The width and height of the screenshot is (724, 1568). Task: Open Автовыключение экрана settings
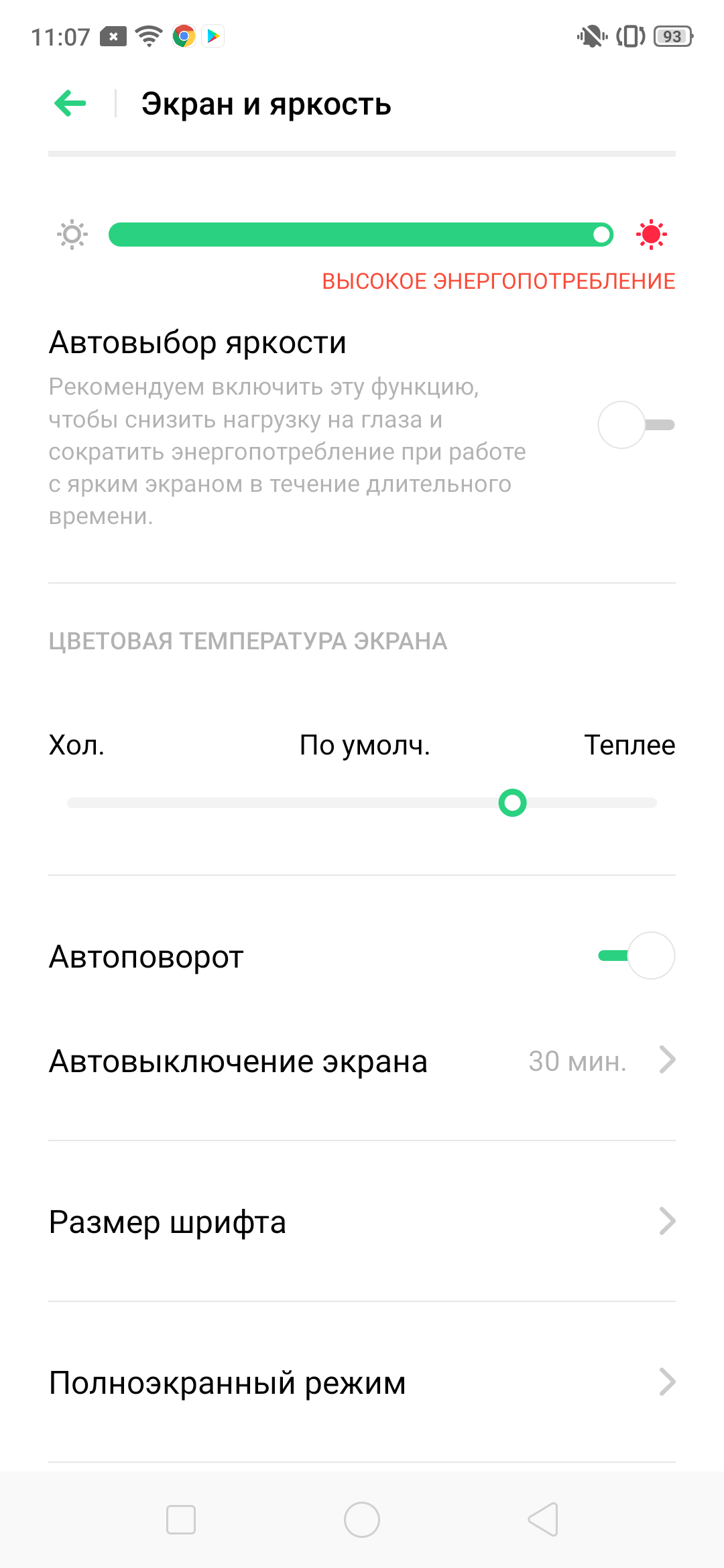click(362, 1061)
